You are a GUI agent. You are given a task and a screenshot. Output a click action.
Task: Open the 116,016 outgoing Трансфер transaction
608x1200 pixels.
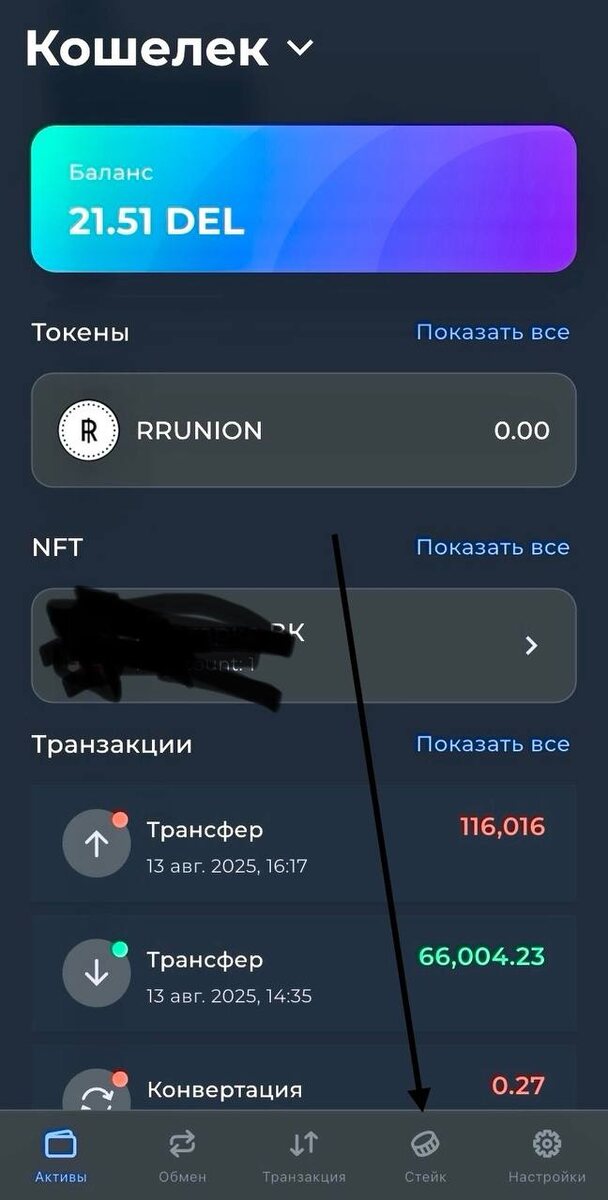tap(303, 843)
